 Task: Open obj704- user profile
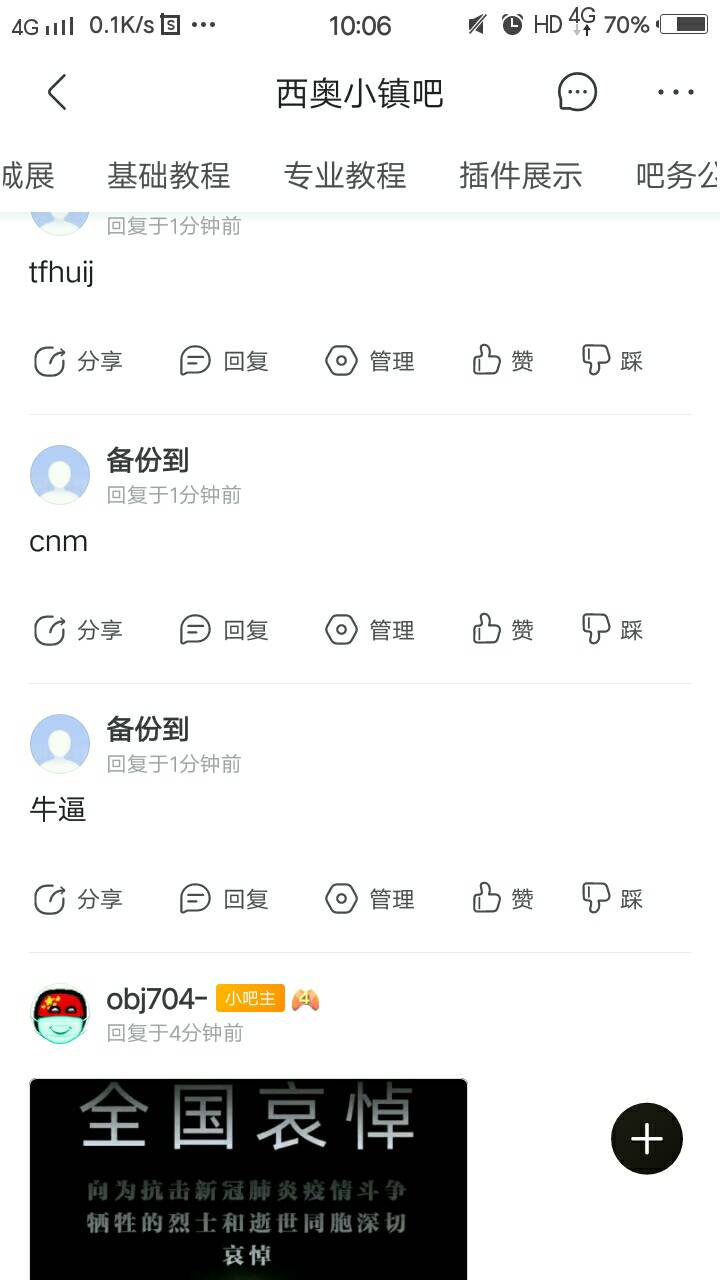point(157,999)
